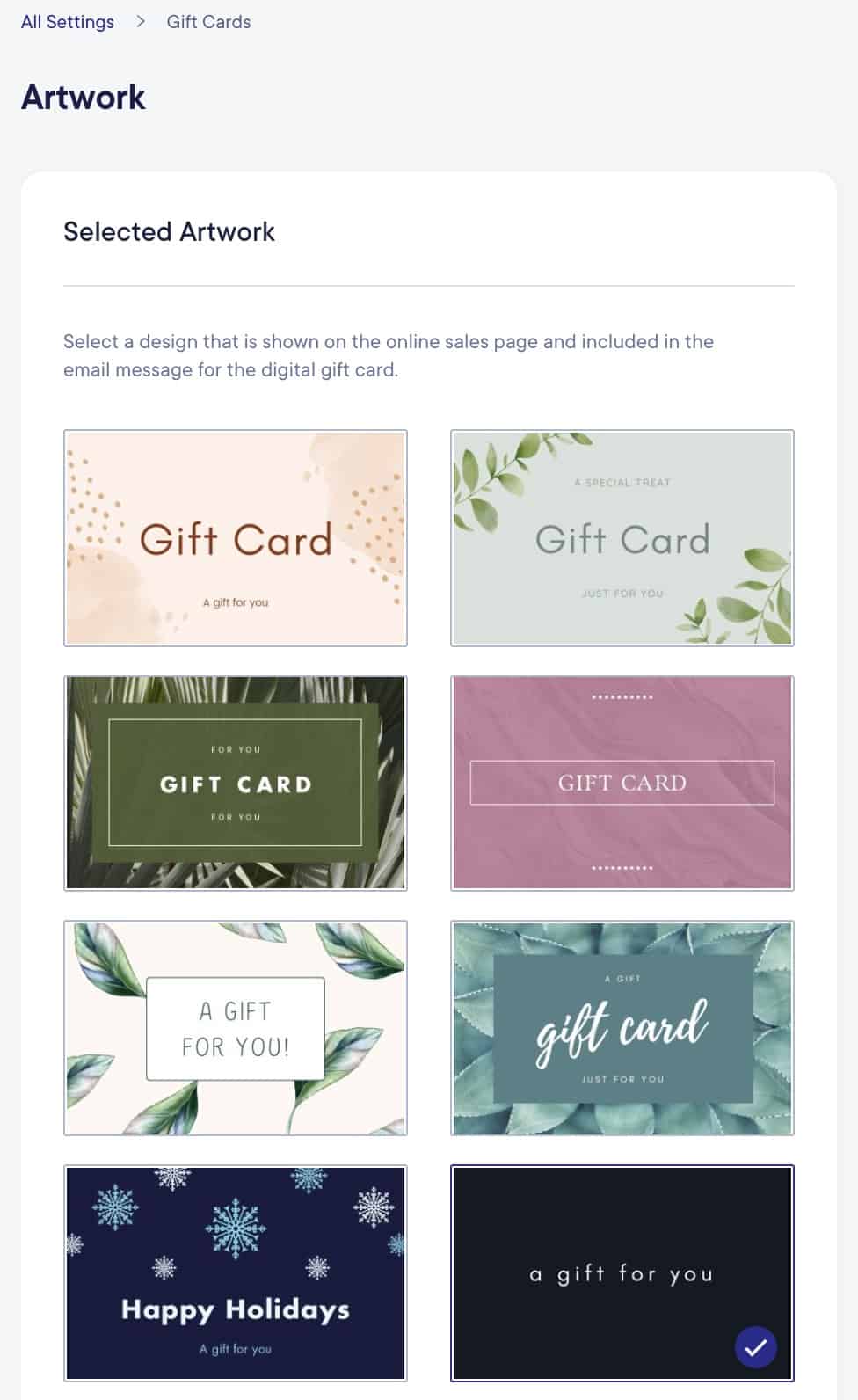Screen dimensions: 858x1400
Task: Pick the green palm GIFT CARD artwork
Action: (236, 783)
